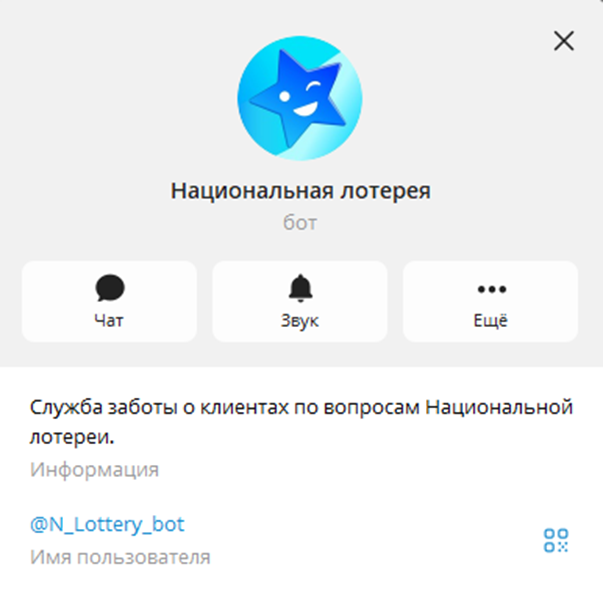
Task: Open the Ещё options menu
Action: (490, 302)
